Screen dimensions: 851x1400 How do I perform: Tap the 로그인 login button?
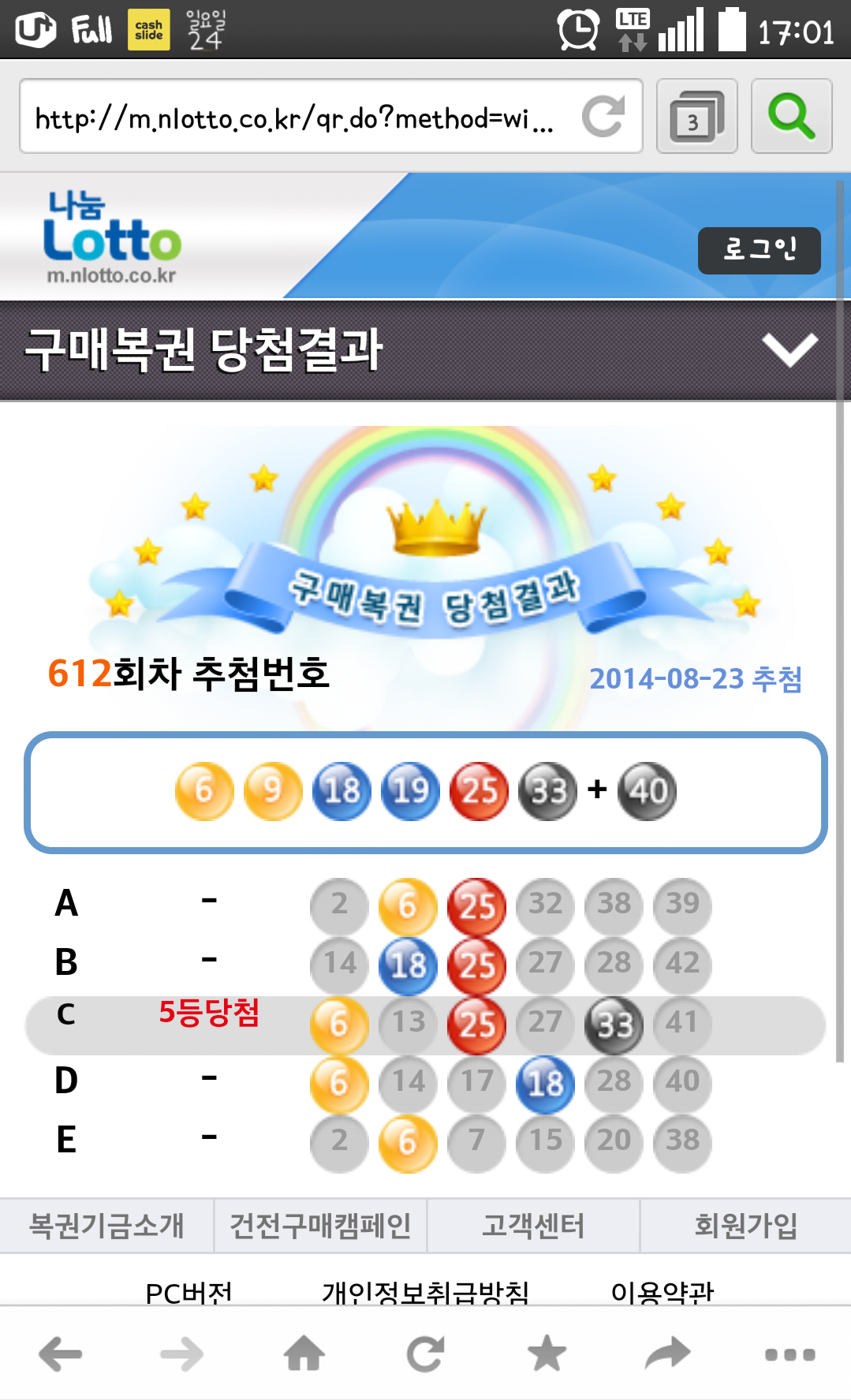click(759, 250)
